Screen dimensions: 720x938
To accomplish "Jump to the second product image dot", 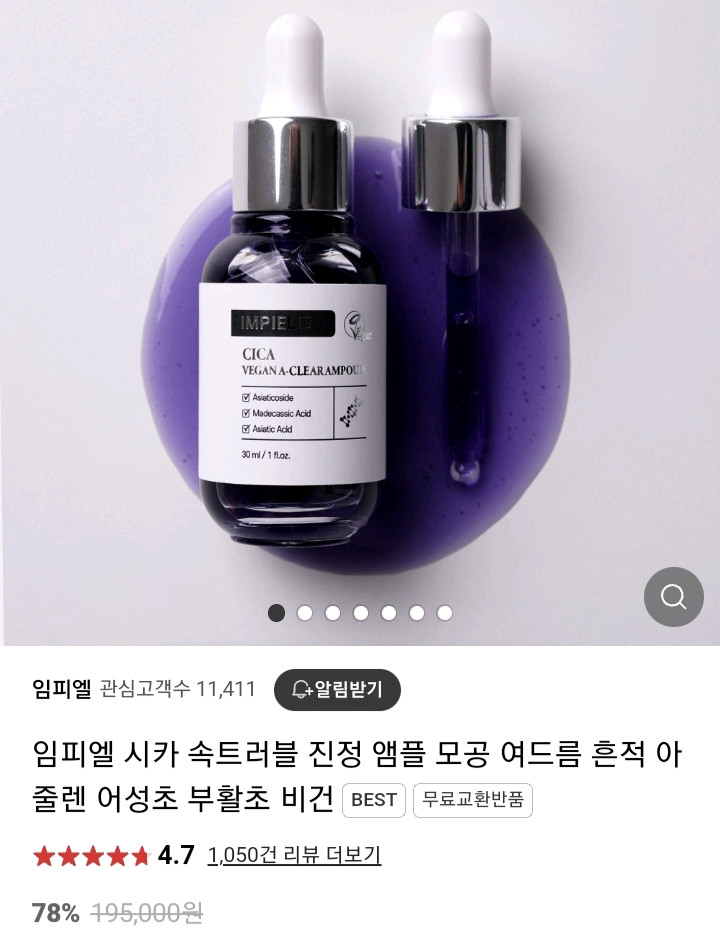I will tap(305, 613).
